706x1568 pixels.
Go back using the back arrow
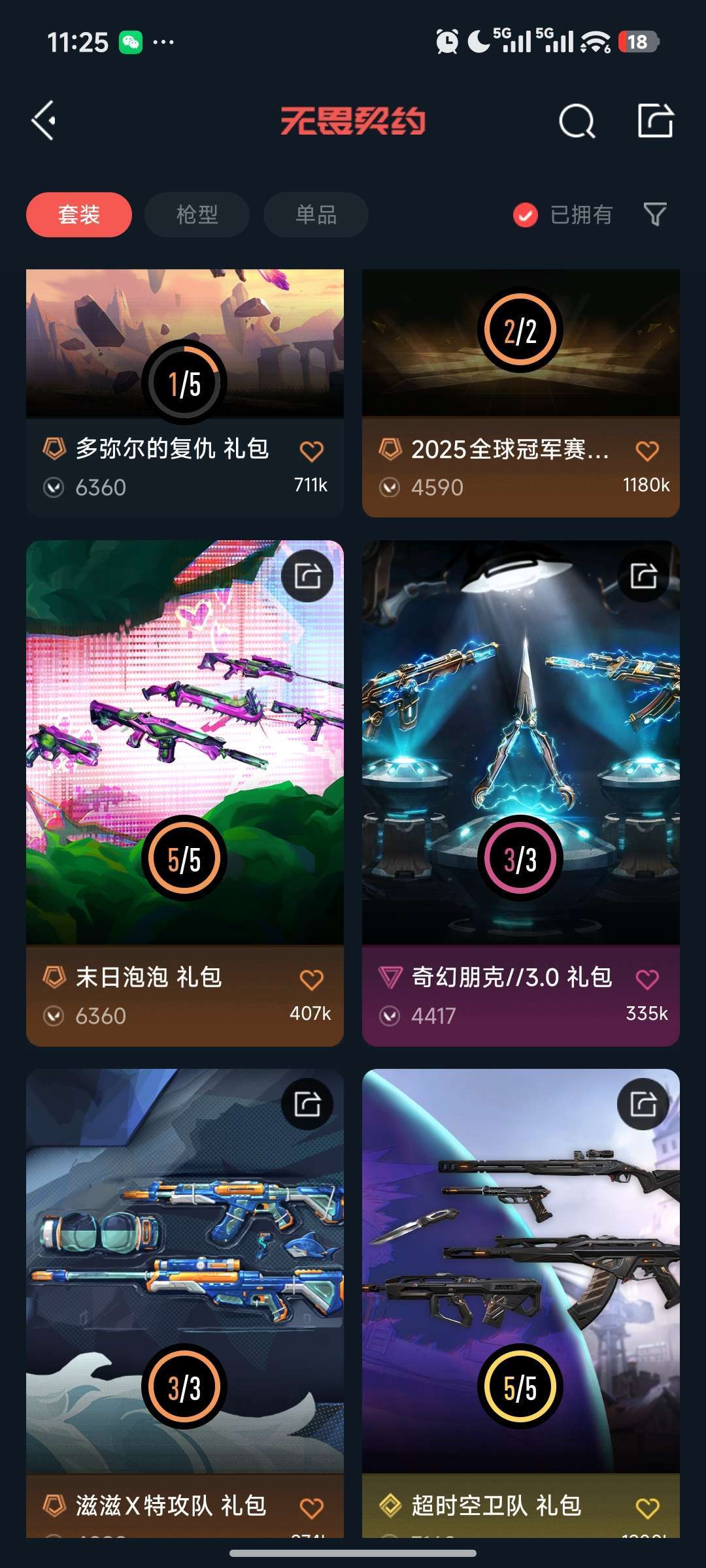point(43,121)
